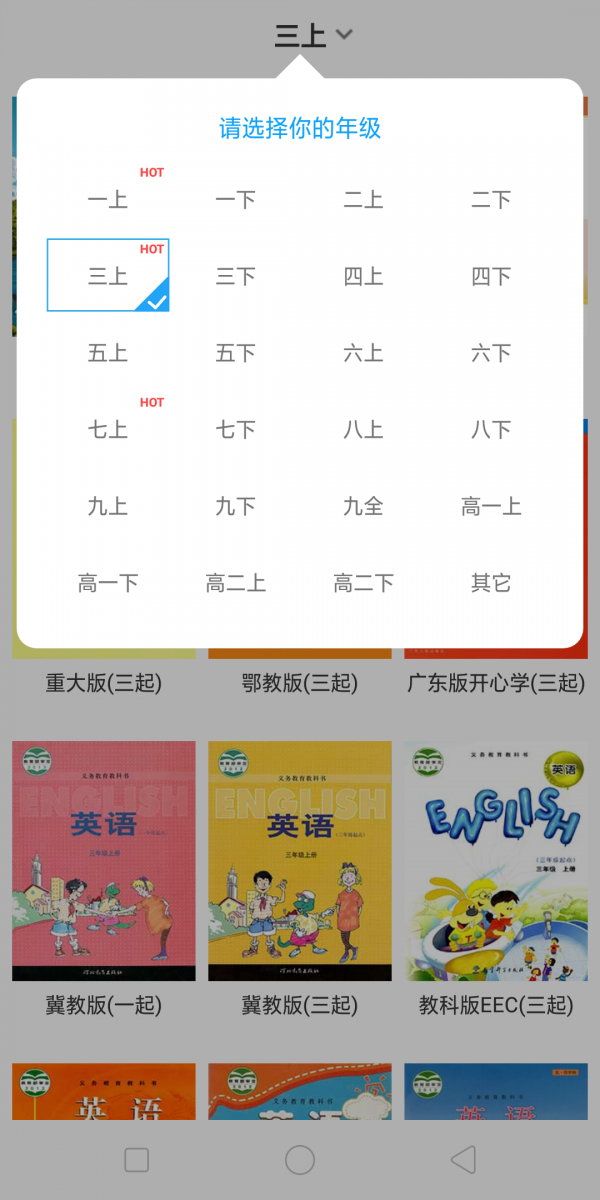Screen dimensions: 600x1200
Task: Collapse the 三上 grade dropdown
Action: [x=313, y=36]
